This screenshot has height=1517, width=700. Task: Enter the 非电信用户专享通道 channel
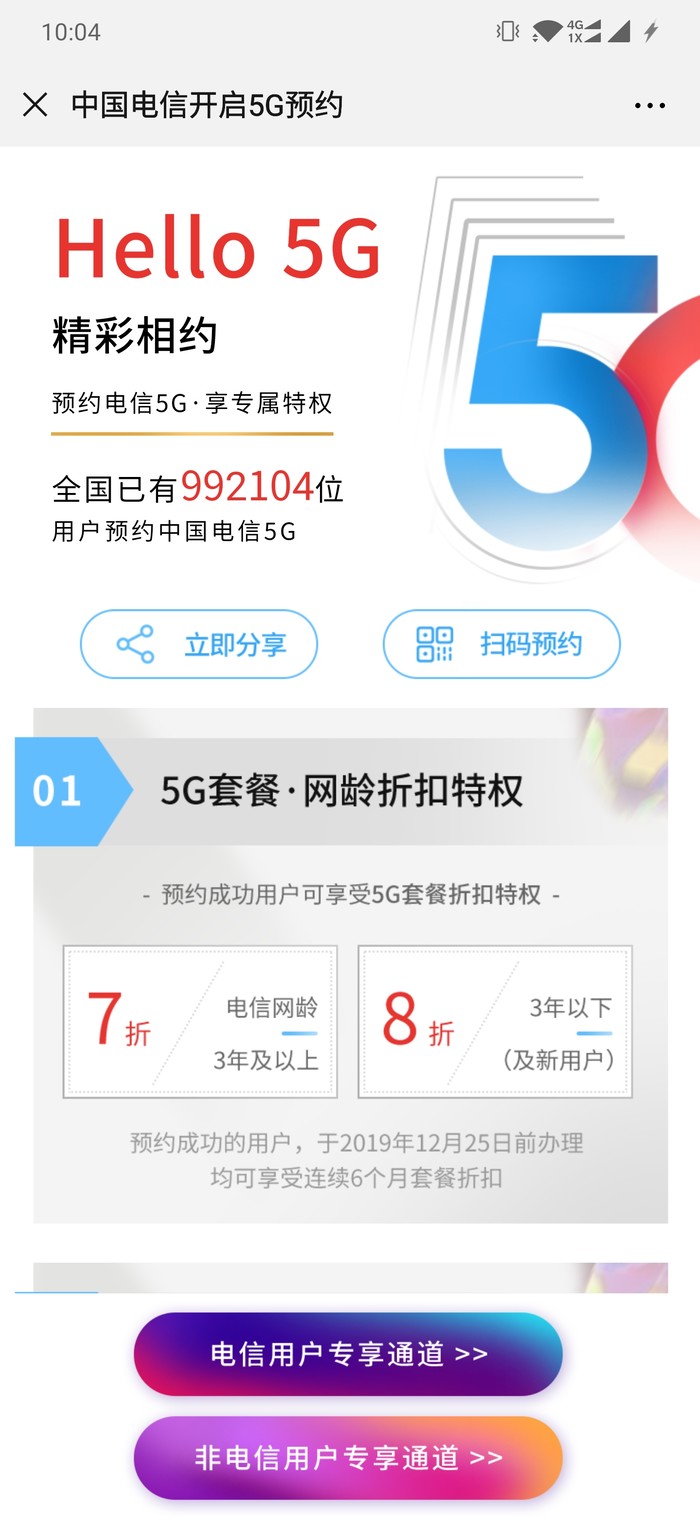coord(348,1457)
